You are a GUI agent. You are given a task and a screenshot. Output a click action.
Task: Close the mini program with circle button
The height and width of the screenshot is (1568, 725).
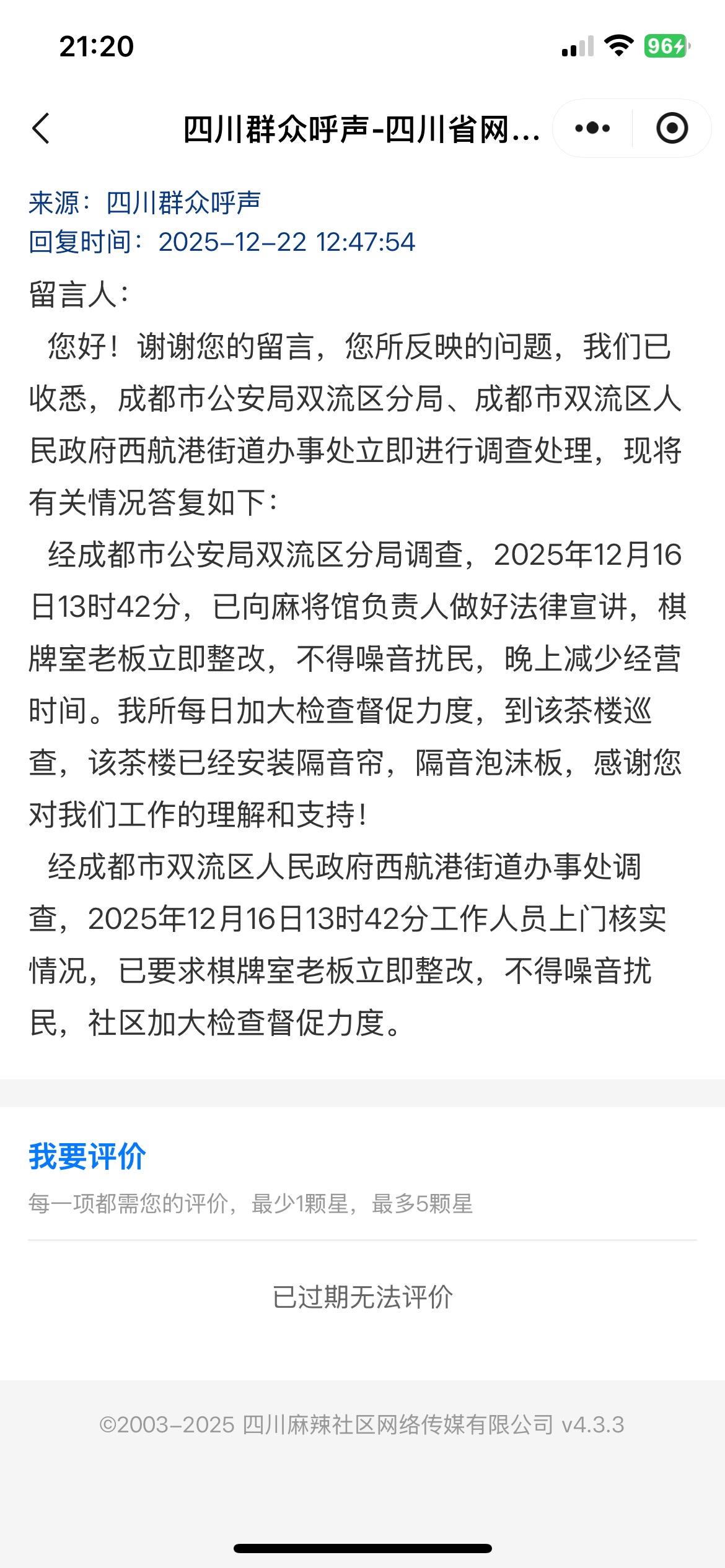(672, 129)
